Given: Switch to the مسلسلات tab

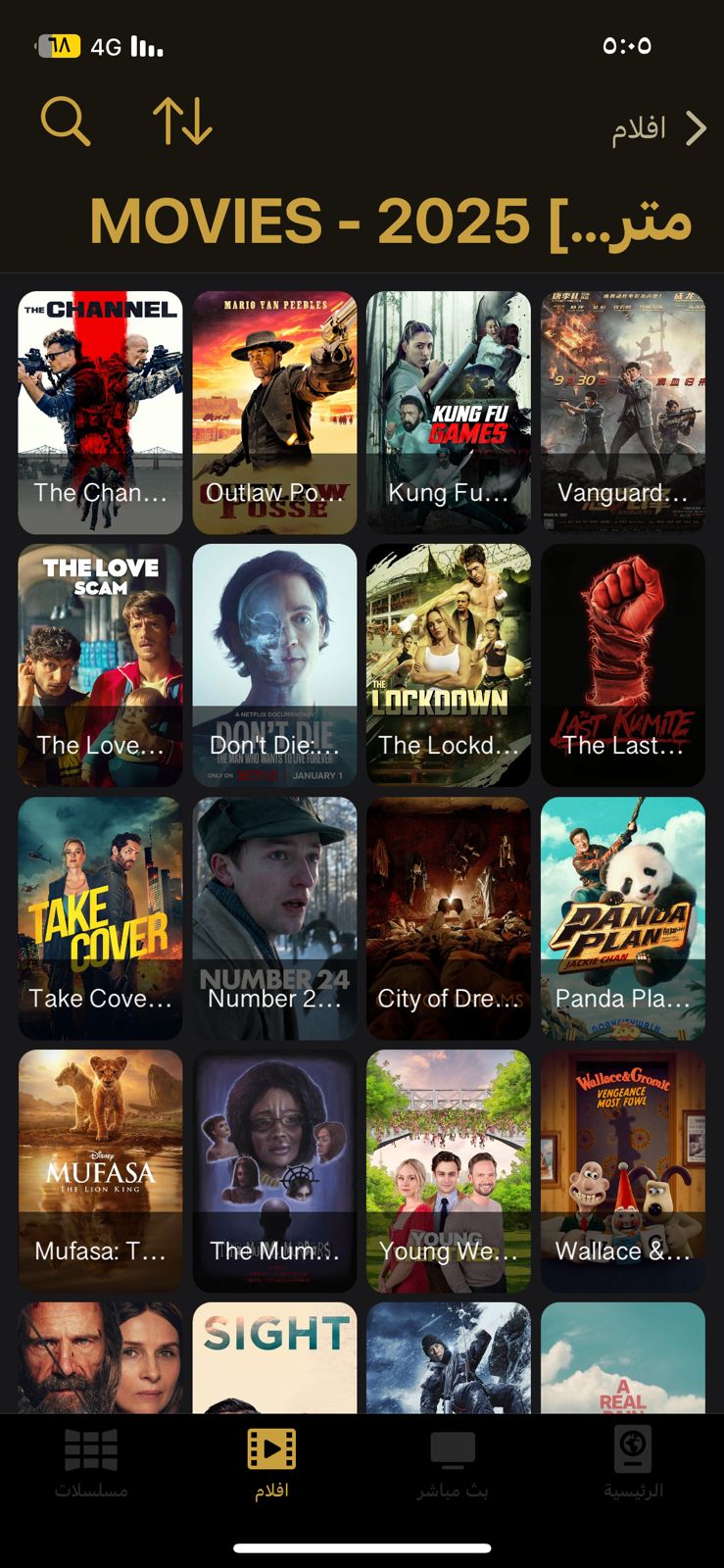Looking at the screenshot, I should tap(91, 1463).
